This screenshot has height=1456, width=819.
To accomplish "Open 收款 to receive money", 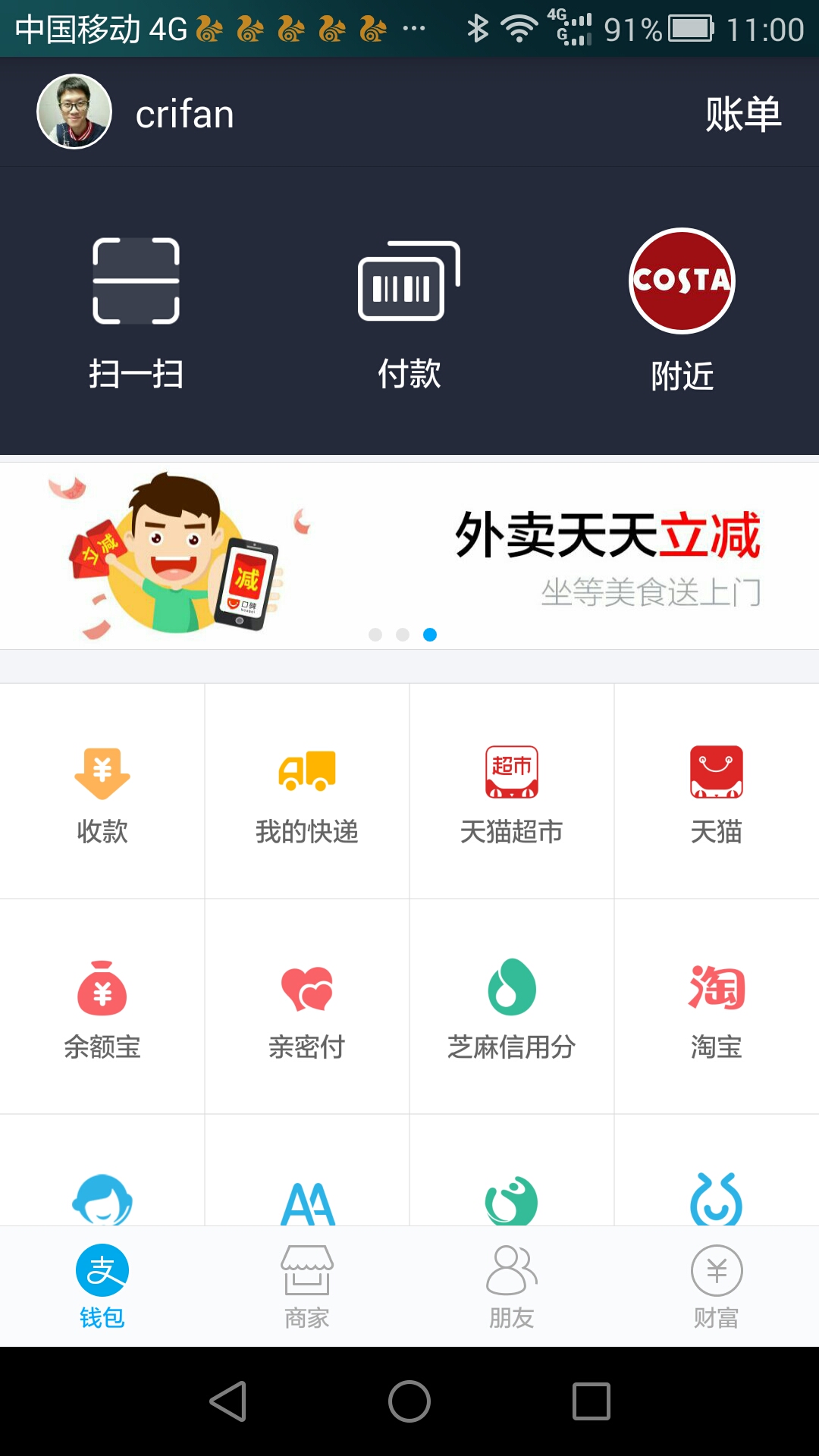I will [102, 792].
